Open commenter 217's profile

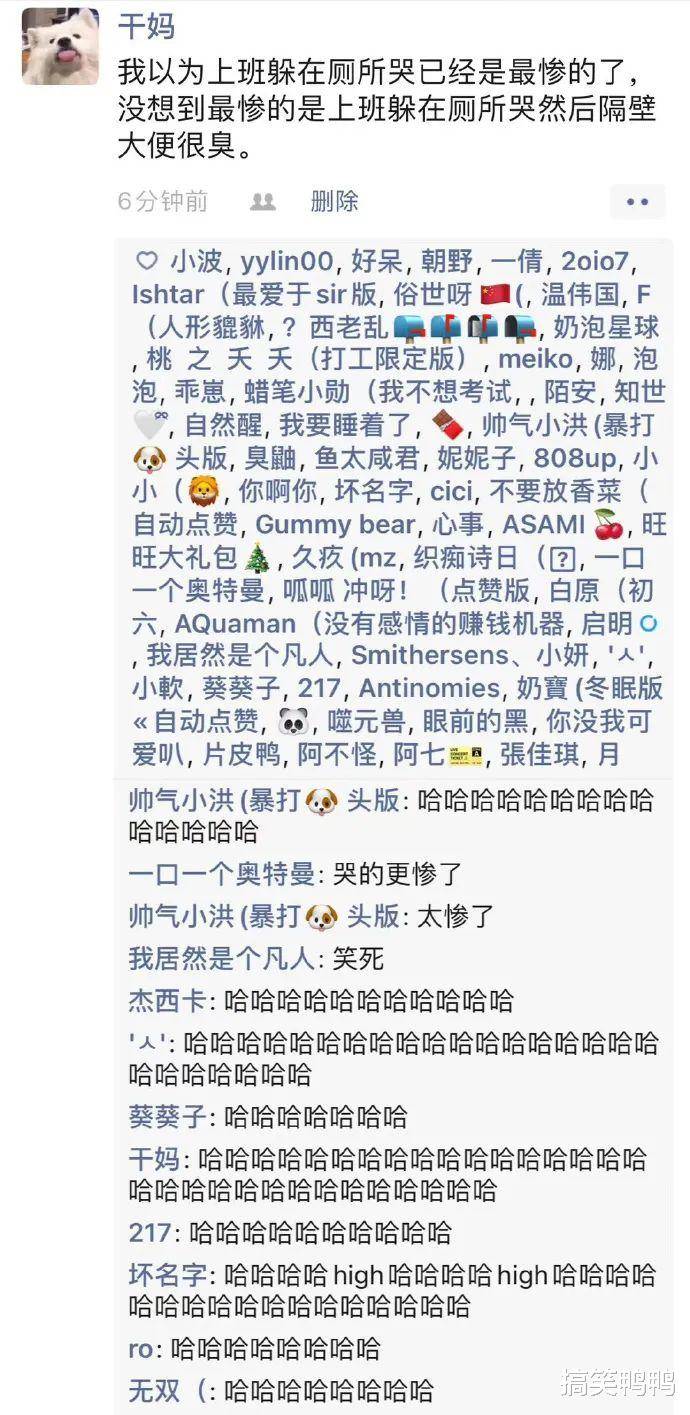pos(150,1232)
